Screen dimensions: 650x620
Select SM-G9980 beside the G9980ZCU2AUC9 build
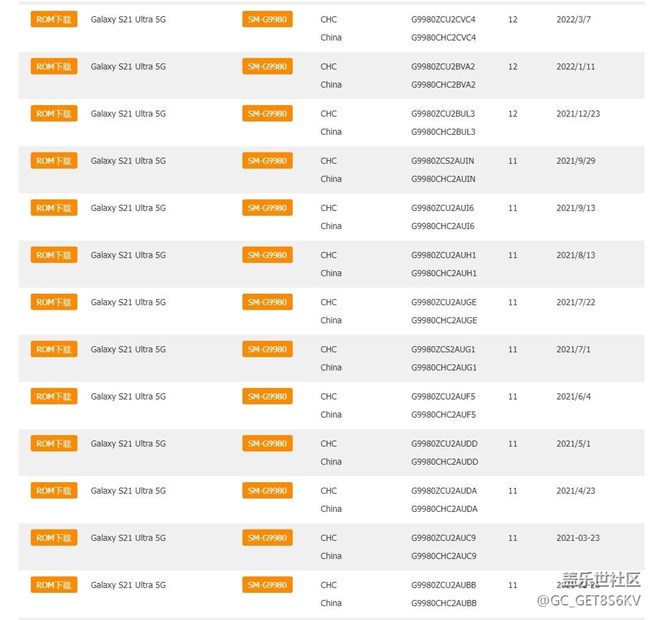pos(267,537)
